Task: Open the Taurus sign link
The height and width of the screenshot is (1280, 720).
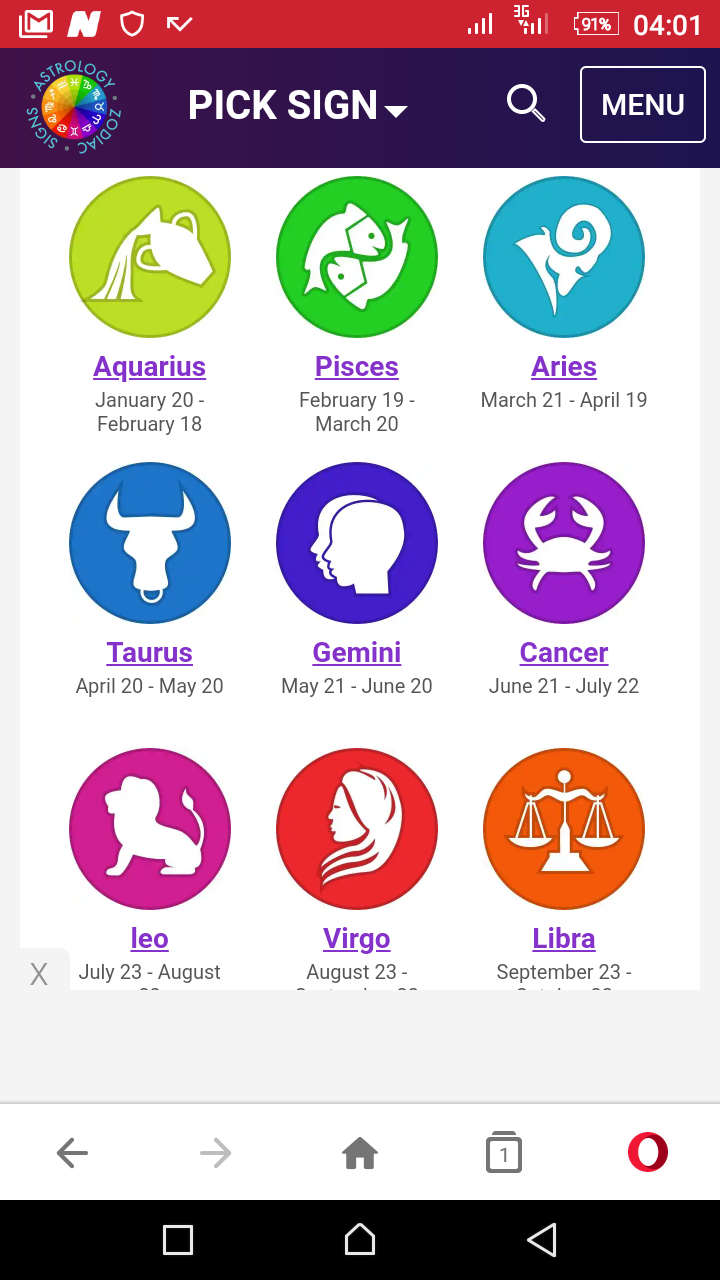Action: coord(149,653)
